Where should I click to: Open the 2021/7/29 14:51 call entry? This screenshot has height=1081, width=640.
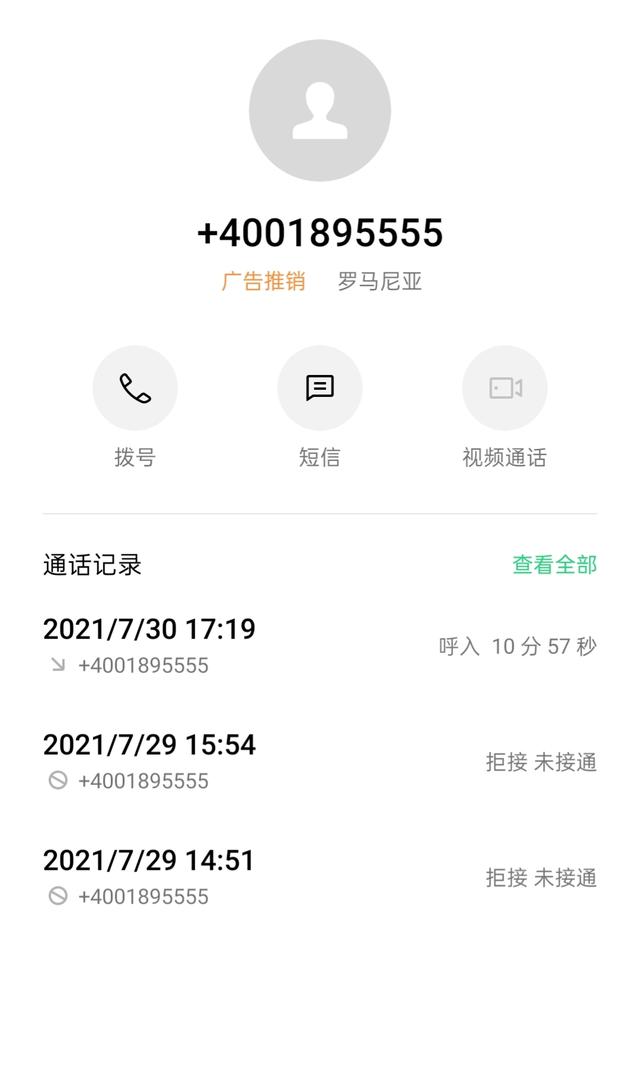click(320, 878)
